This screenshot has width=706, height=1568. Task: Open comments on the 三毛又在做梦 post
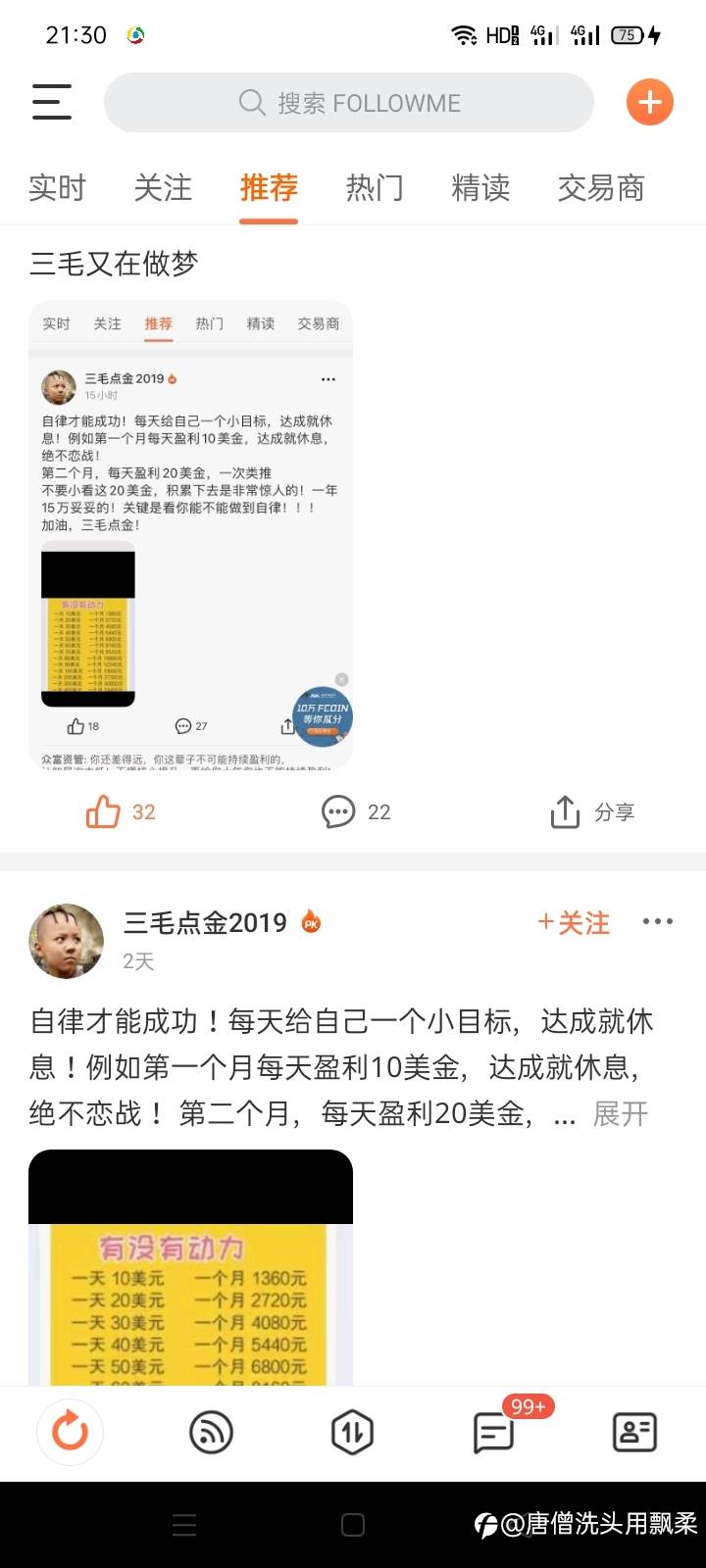pos(355,811)
